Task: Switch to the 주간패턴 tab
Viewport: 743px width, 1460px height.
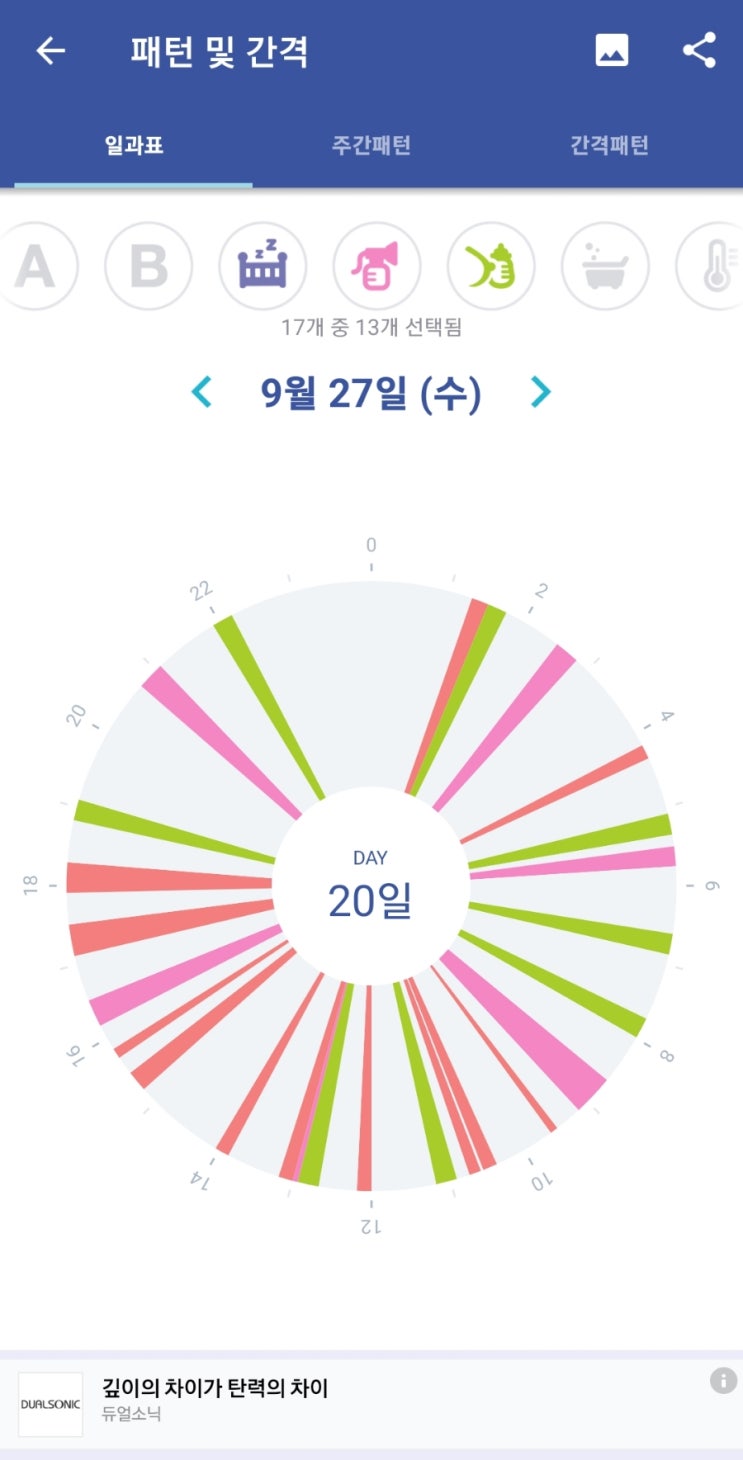Action: coord(371,145)
